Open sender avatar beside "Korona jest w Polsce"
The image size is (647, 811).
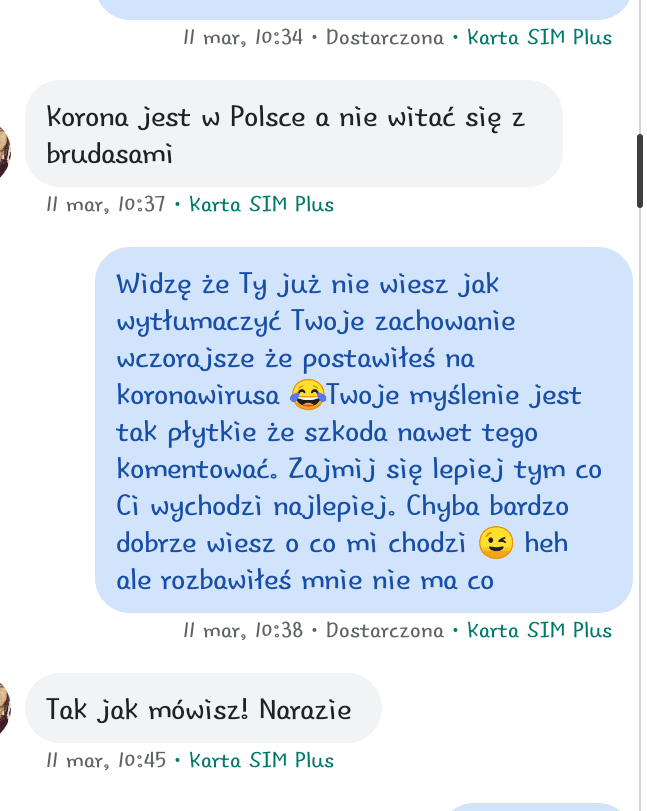coord(4,153)
